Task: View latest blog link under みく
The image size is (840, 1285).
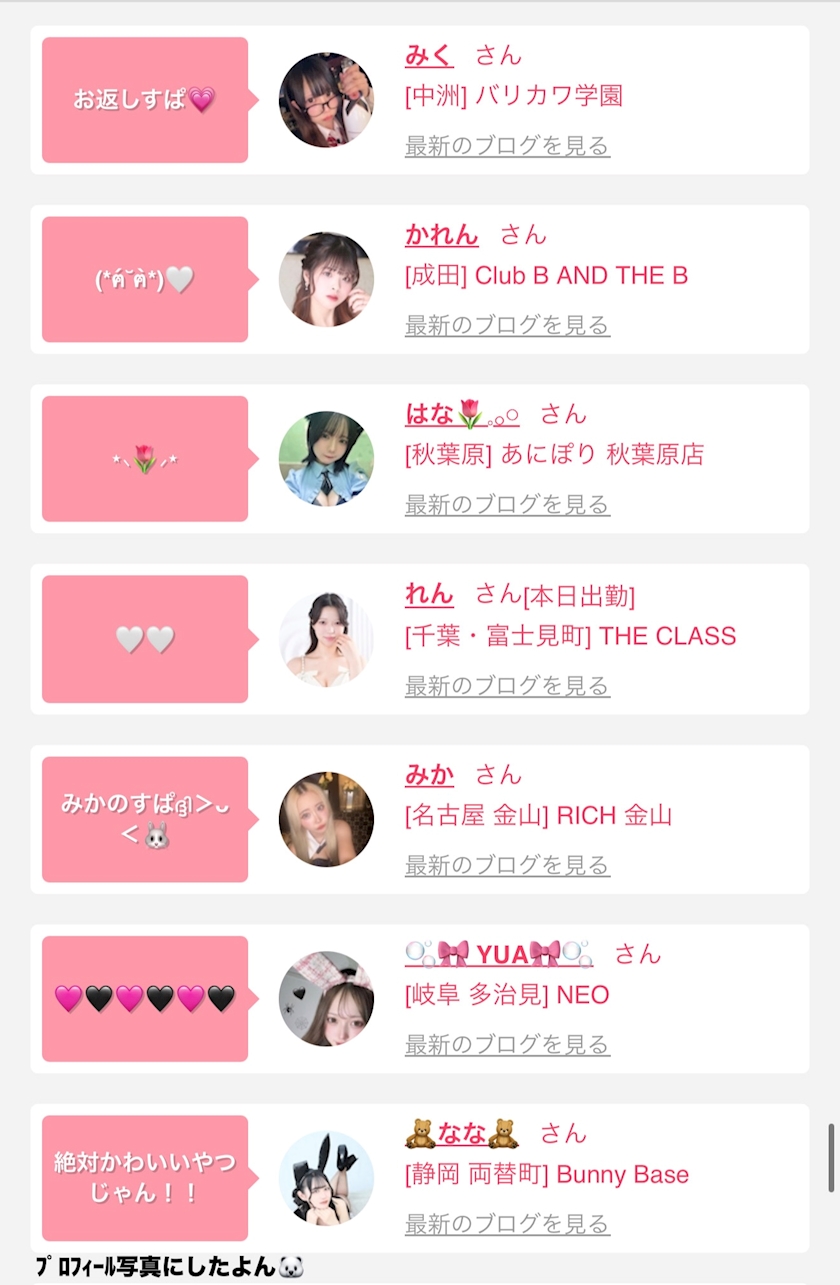Action: (x=507, y=146)
